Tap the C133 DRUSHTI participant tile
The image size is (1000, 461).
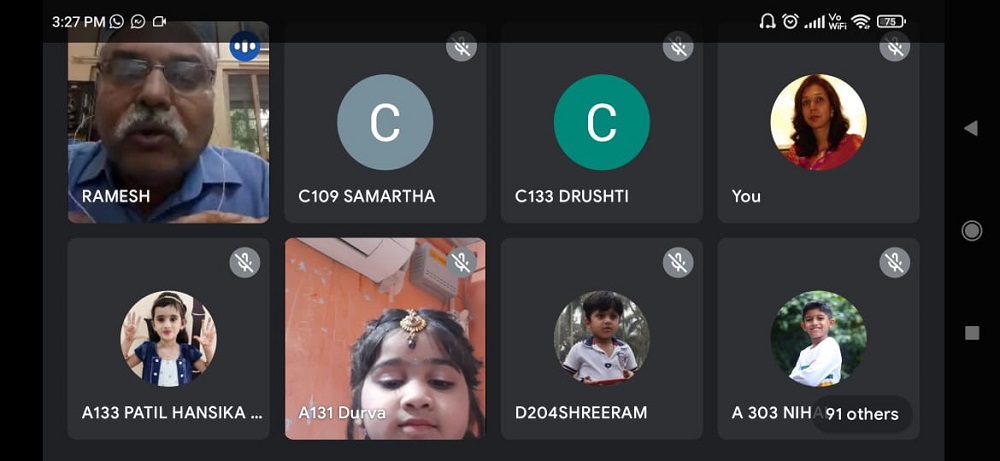click(601, 122)
